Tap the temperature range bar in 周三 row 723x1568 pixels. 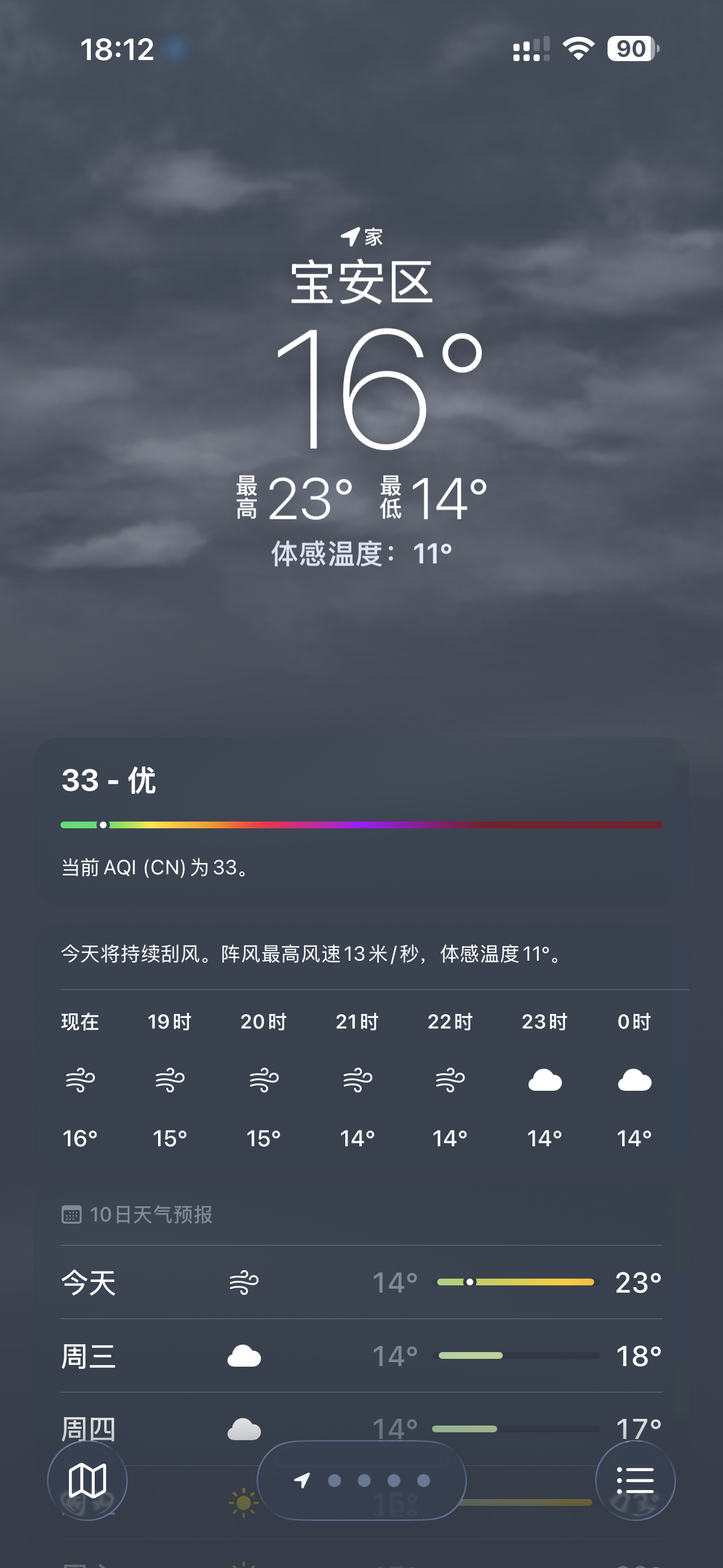pyautogui.click(x=516, y=1355)
